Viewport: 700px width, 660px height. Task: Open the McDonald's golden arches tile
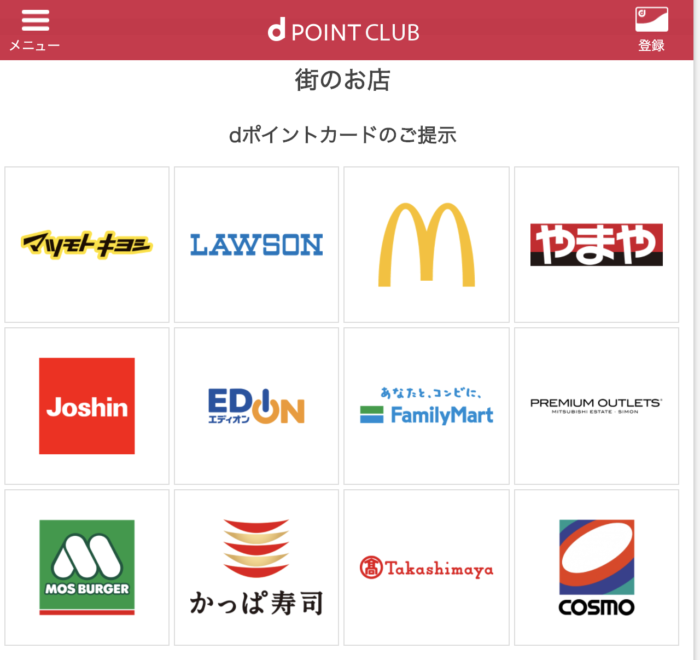point(427,245)
